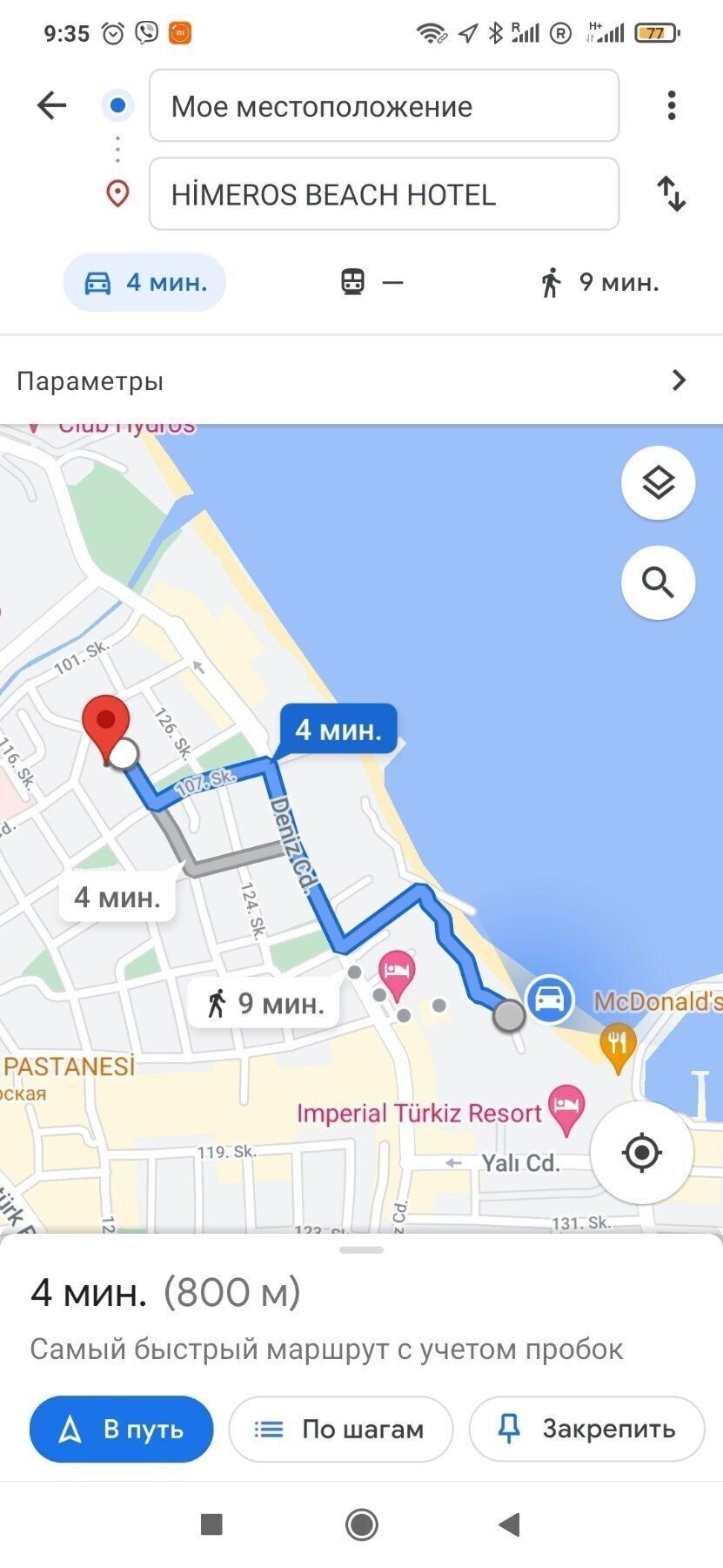Select the driving mode tab
Screen dimensions: 723x1568
point(144,282)
